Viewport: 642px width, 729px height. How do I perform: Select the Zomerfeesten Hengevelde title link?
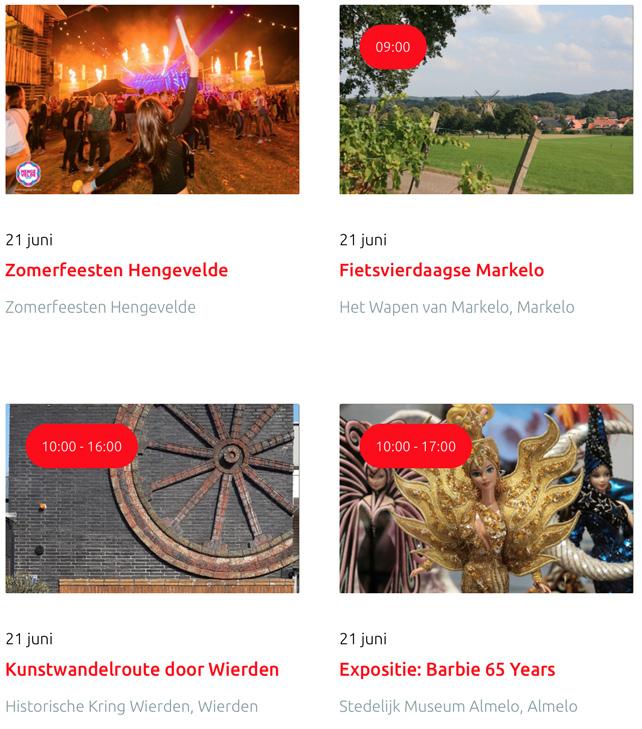(116, 270)
